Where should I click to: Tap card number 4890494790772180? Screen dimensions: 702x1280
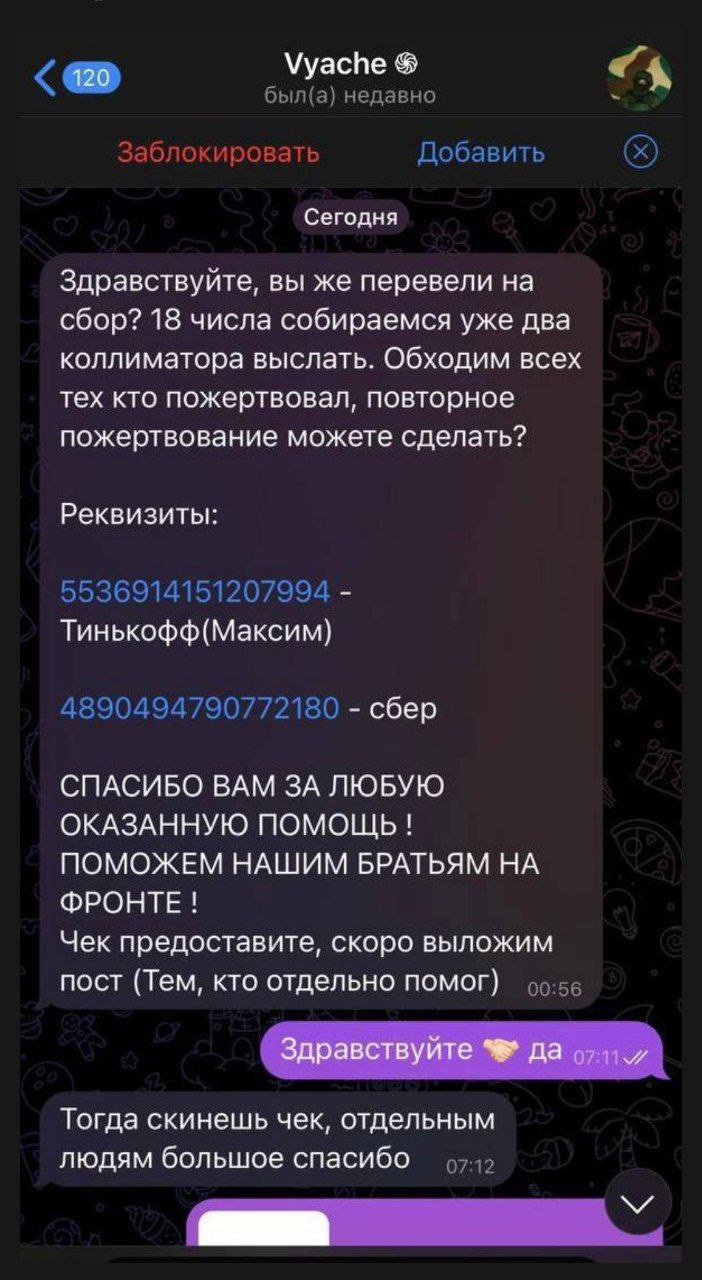click(x=200, y=709)
